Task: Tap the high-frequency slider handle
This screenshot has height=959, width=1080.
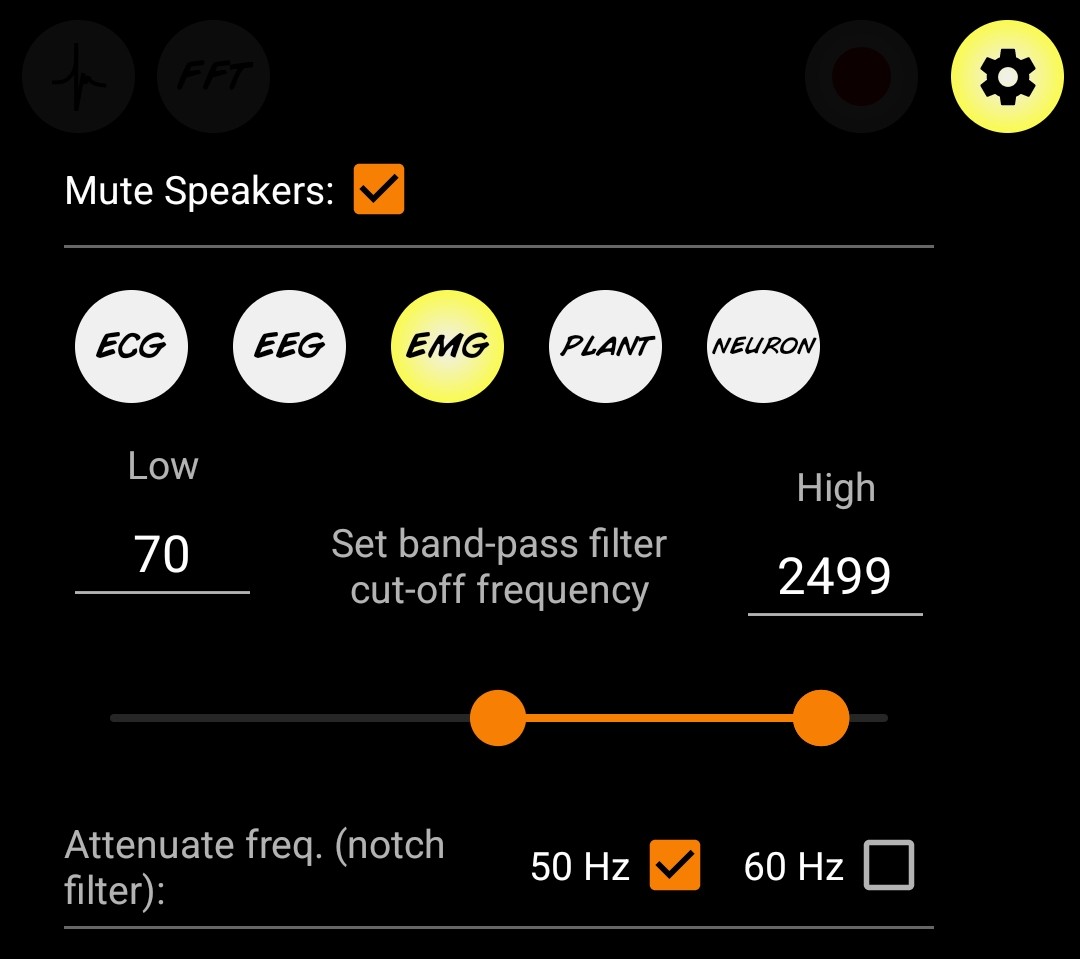Action: (x=821, y=717)
